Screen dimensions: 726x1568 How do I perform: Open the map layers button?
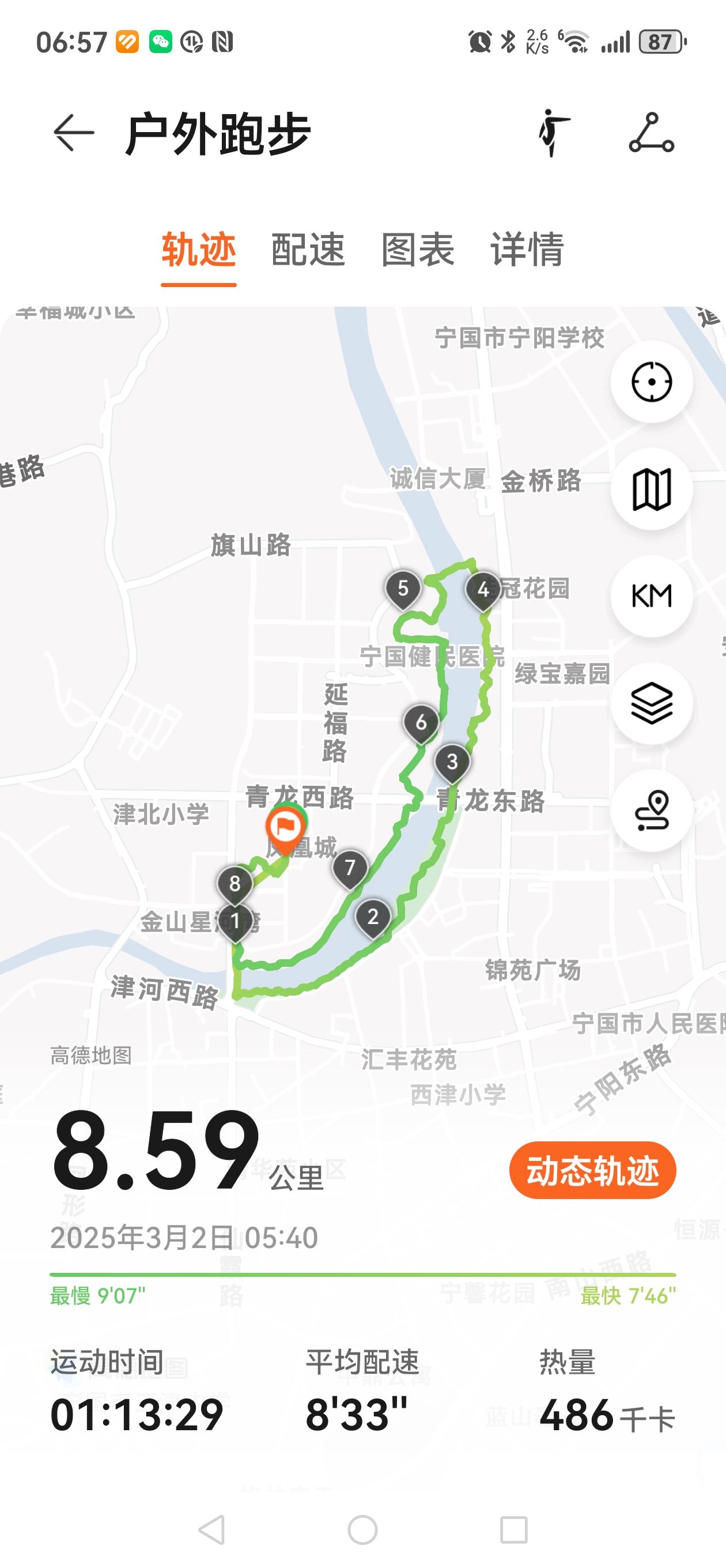coord(652,703)
